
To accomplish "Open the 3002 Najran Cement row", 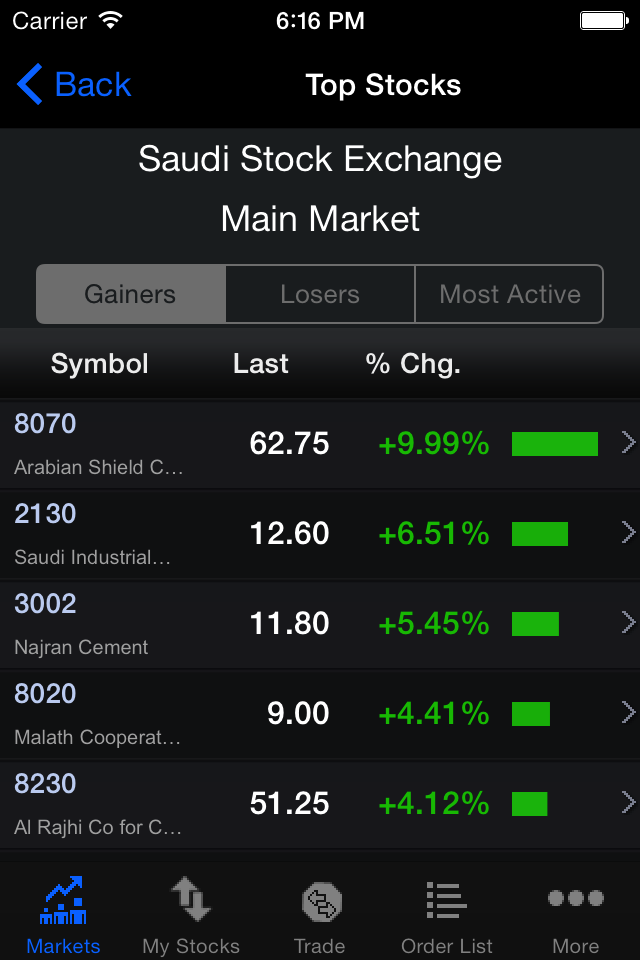I will 320,623.
